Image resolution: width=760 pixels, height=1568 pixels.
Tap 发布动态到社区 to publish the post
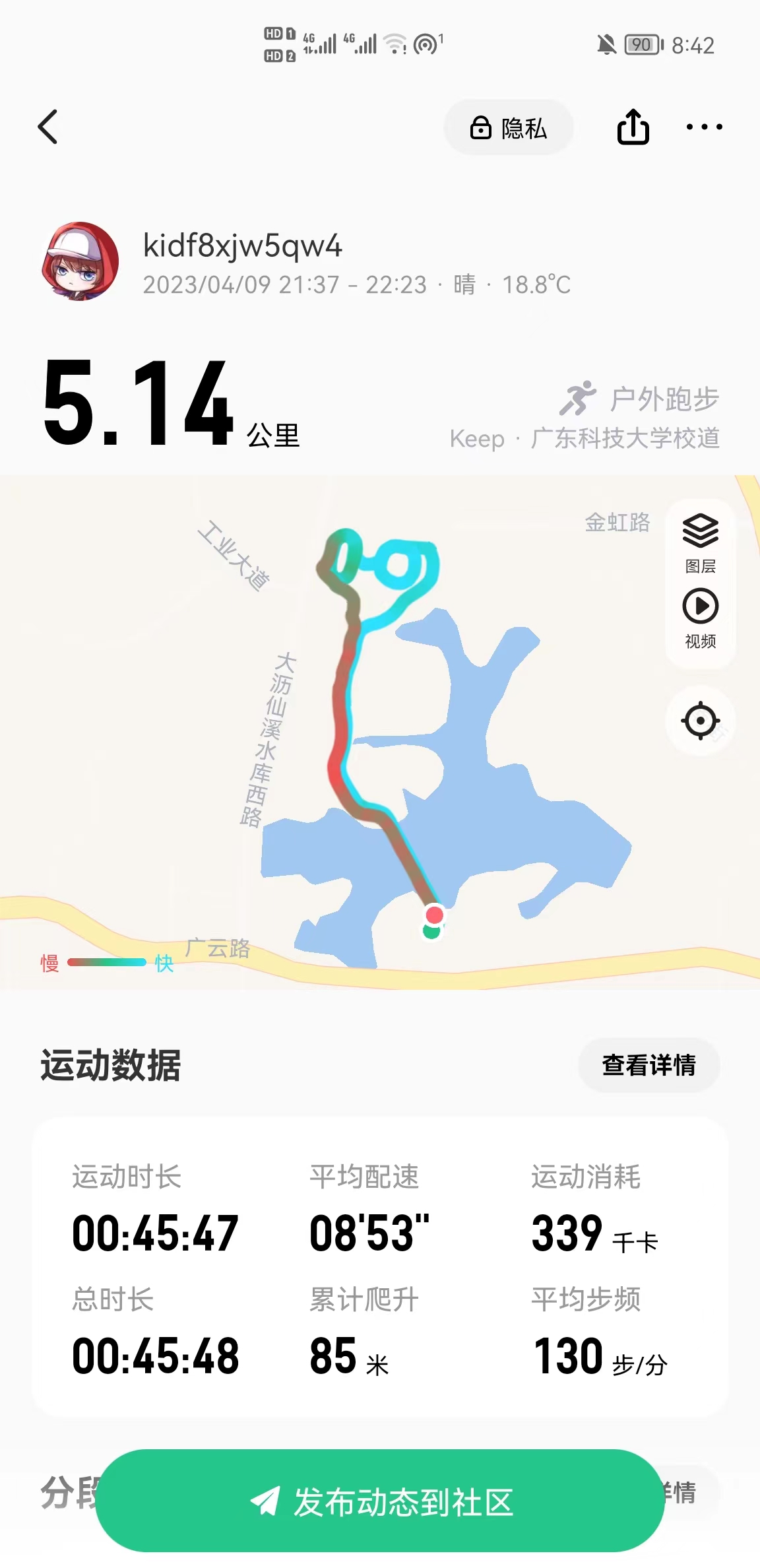(380, 1501)
